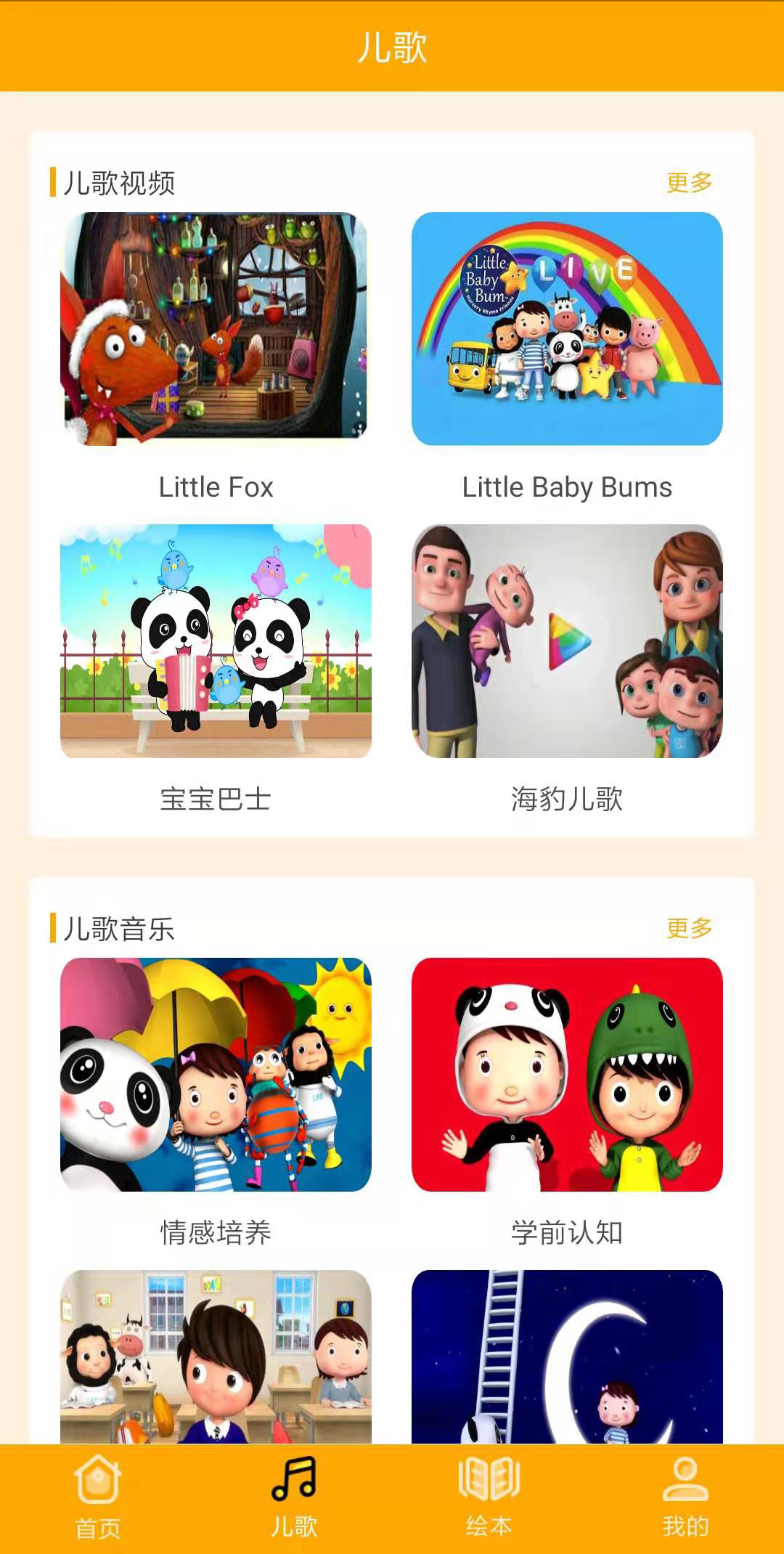This screenshot has height=1554, width=784.
Task: Select the 儿歌 tab in bottom navigation
Action: click(294, 1498)
